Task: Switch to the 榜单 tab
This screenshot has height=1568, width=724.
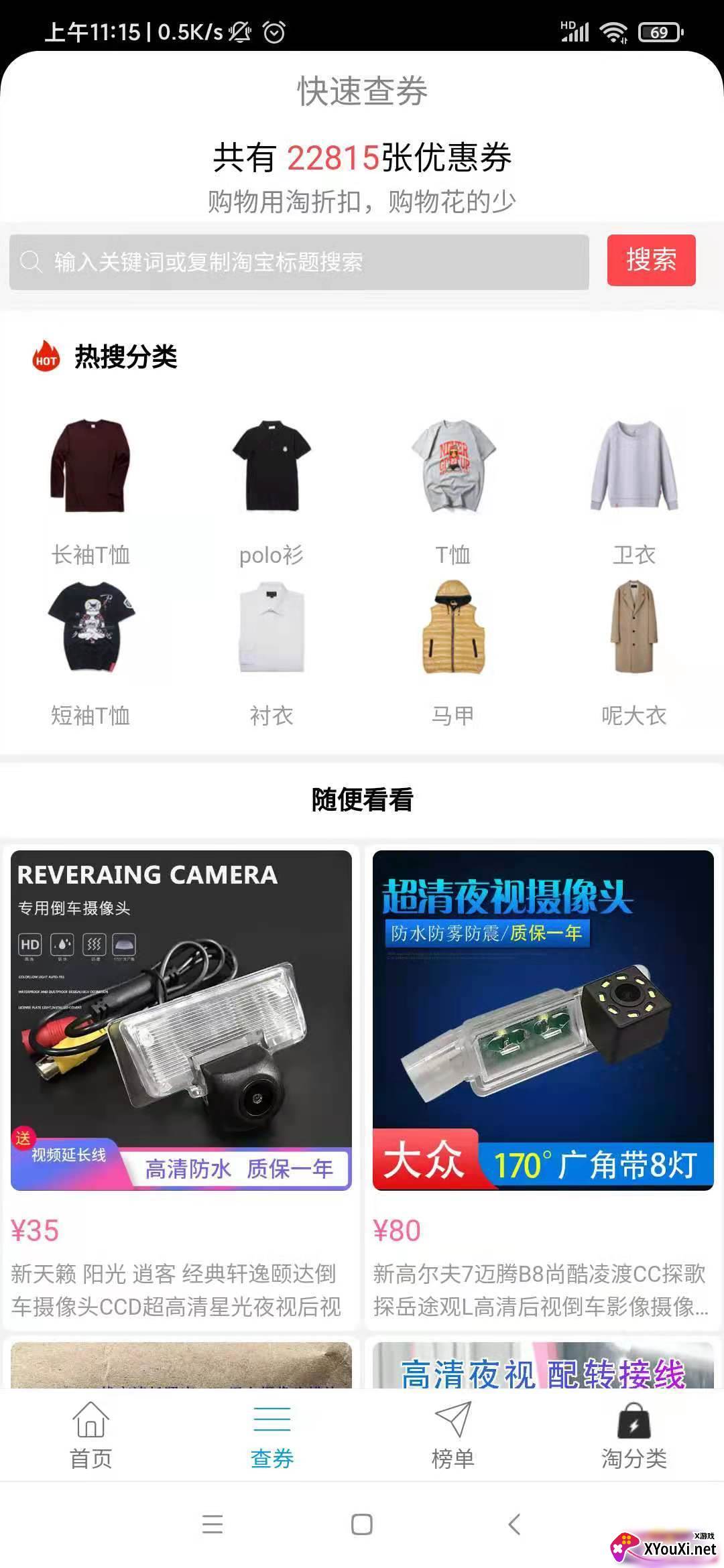Action: coord(452,1435)
